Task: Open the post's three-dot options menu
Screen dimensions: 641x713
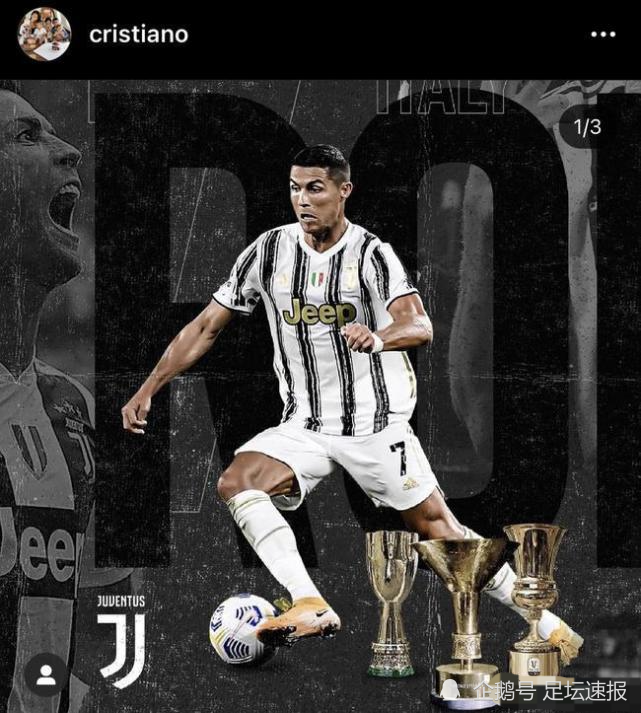Action: (603, 35)
